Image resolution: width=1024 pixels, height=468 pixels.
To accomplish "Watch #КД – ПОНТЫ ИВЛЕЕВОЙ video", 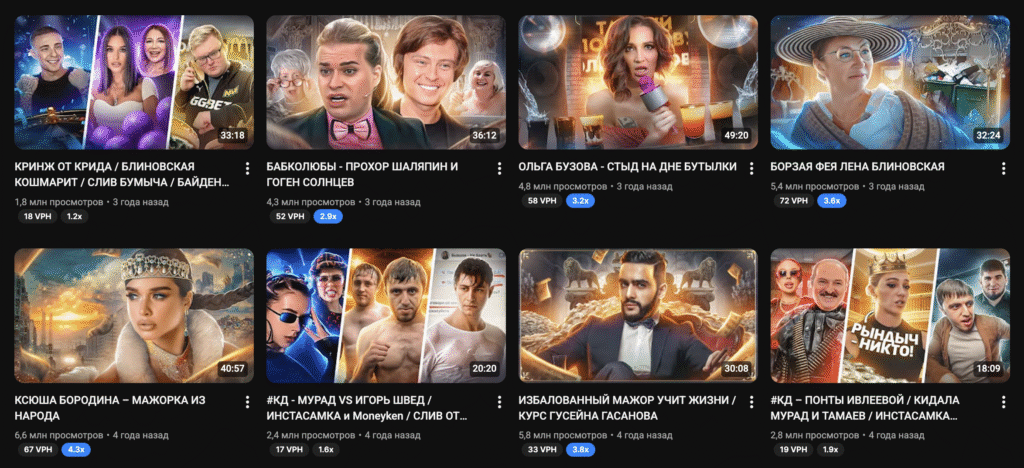I will coord(890,315).
